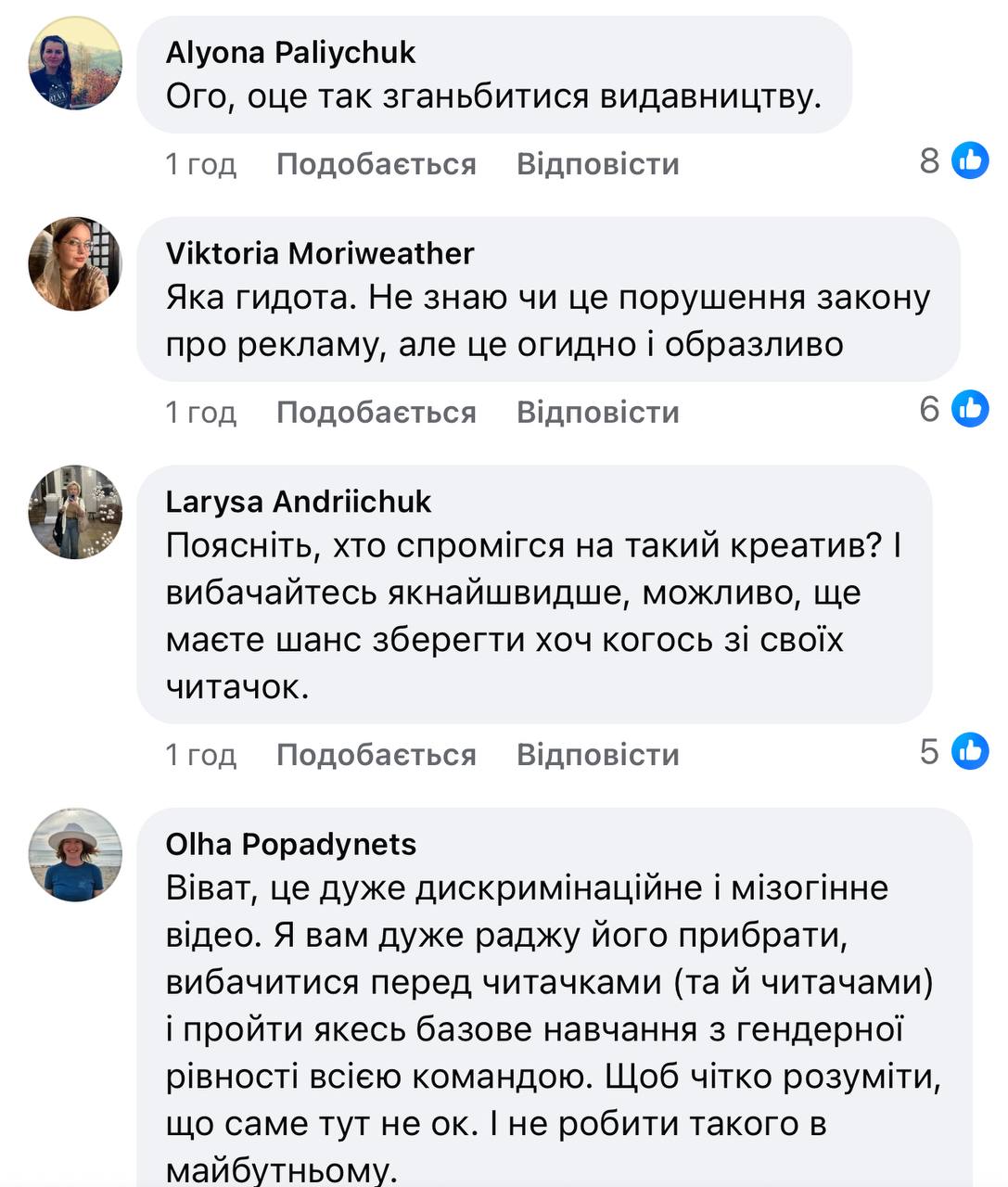Viewport: 1008px width, 1187px height.
Task: Open Olha Popadynets's avatar
Action: pos(76,855)
